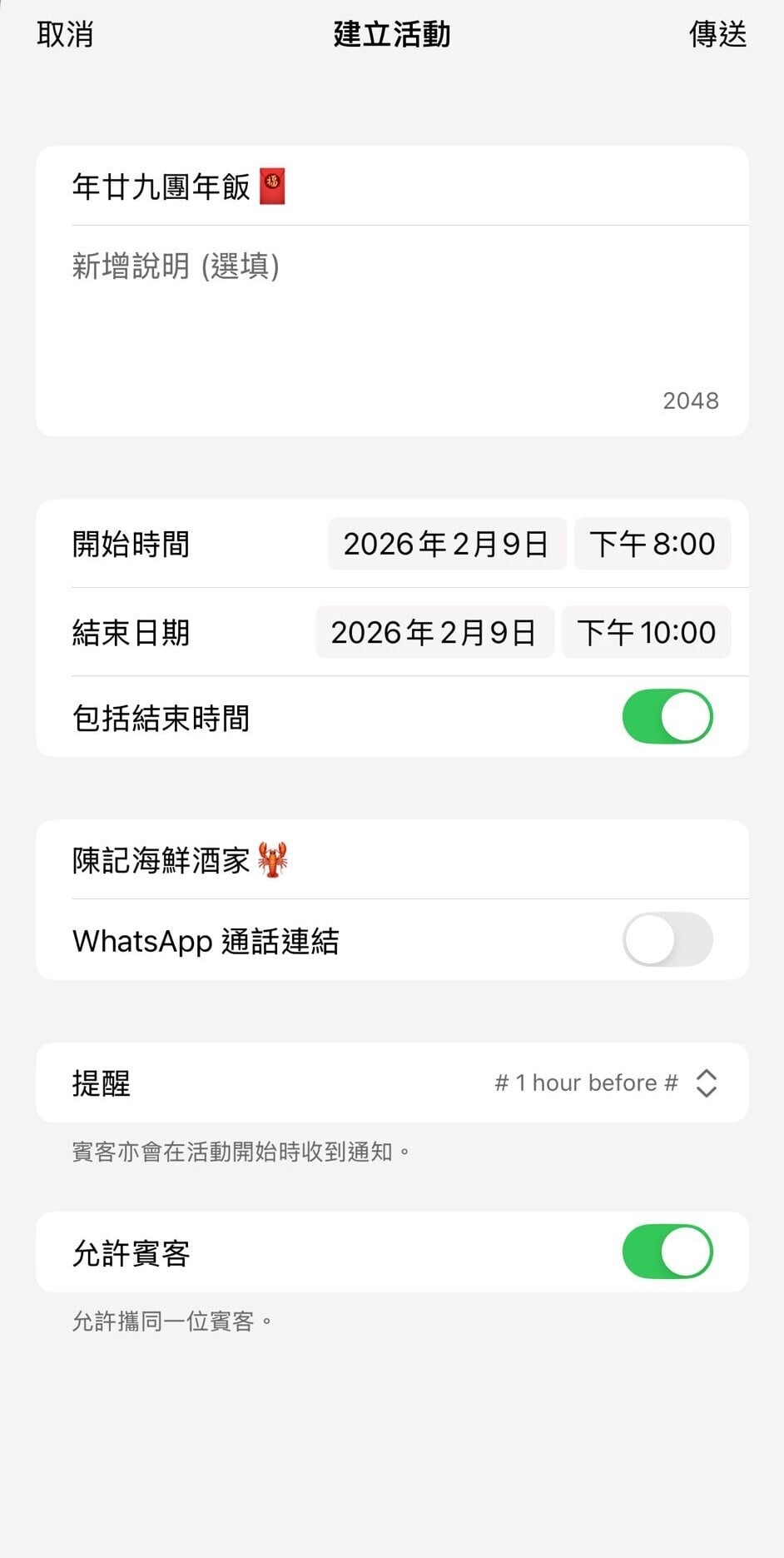
Task: Change the start time 下午8:00
Action: [x=653, y=544]
